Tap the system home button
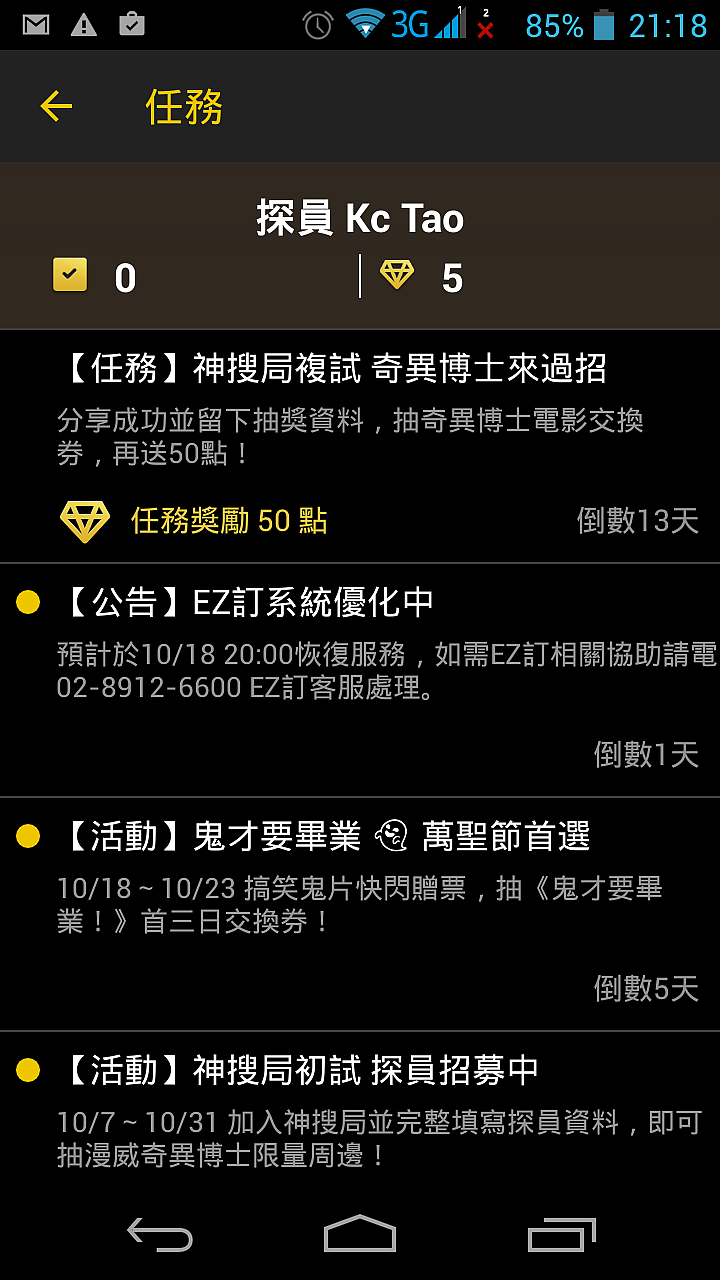Screen dimensions: 720x1280 [x=360, y=1234]
